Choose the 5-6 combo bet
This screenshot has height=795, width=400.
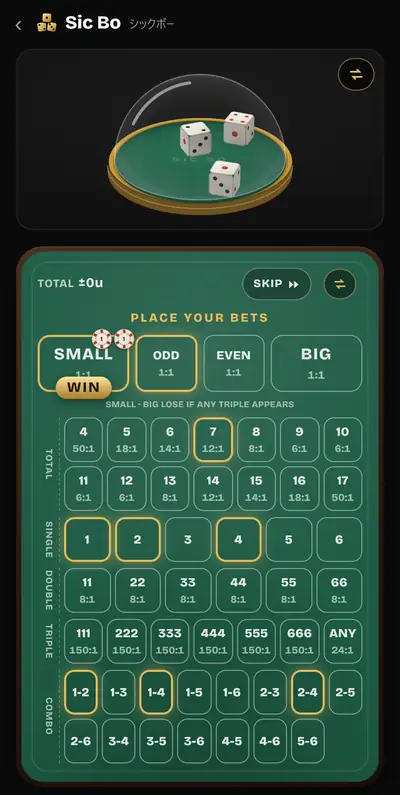coord(308,741)
